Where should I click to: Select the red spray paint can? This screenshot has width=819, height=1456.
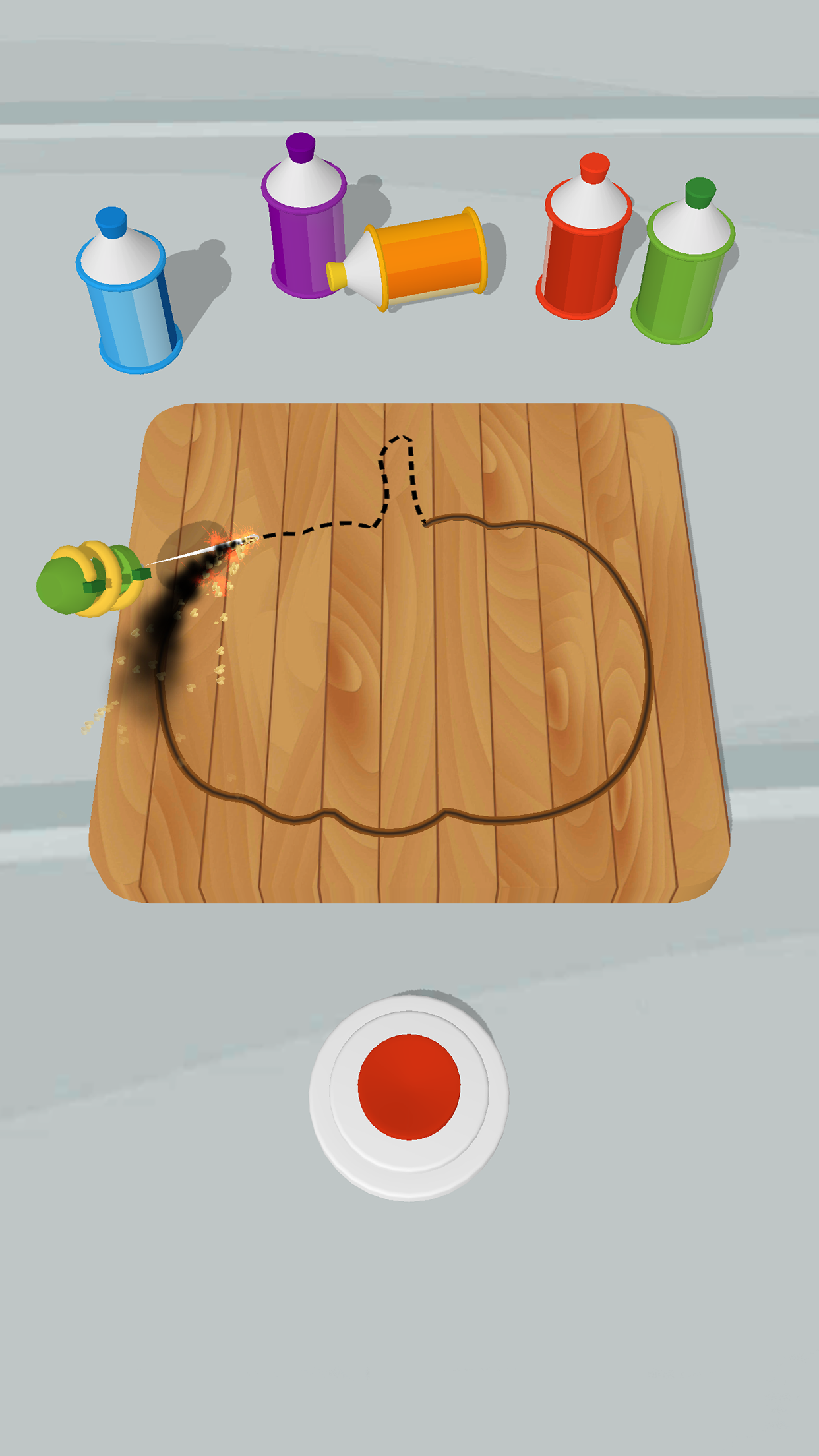(x=584, y=244)
